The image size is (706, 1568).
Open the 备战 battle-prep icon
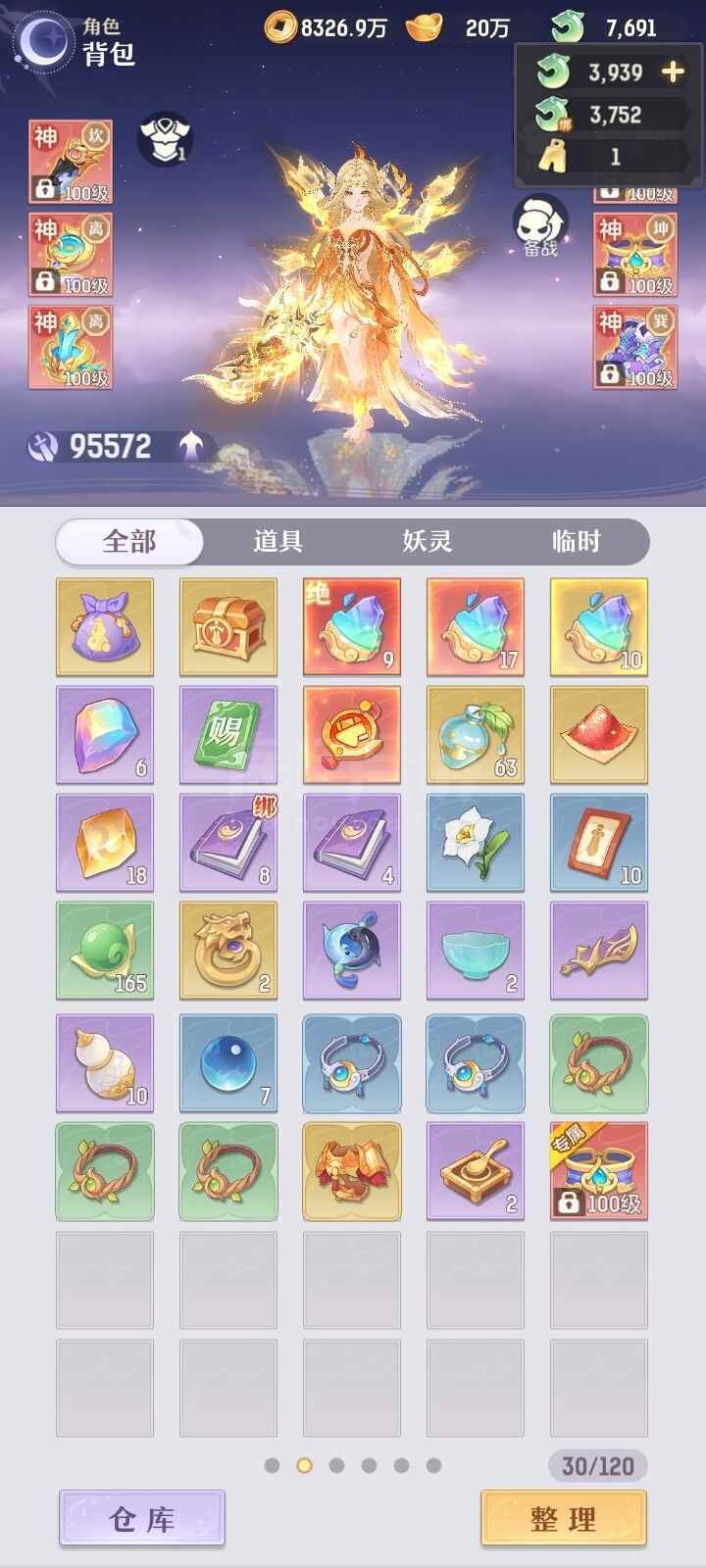click(x=540, y=225)
